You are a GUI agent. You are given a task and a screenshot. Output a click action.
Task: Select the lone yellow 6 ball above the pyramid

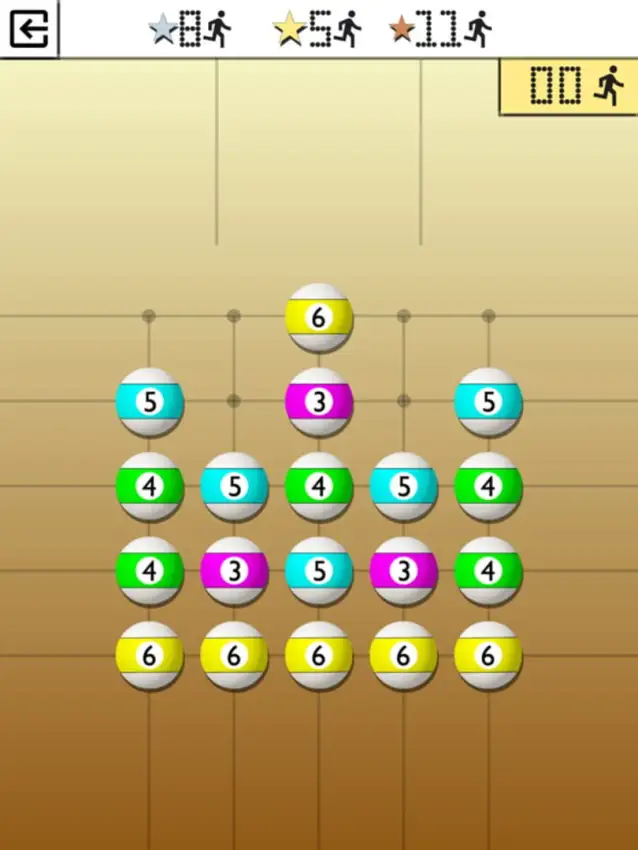point(319,317)
